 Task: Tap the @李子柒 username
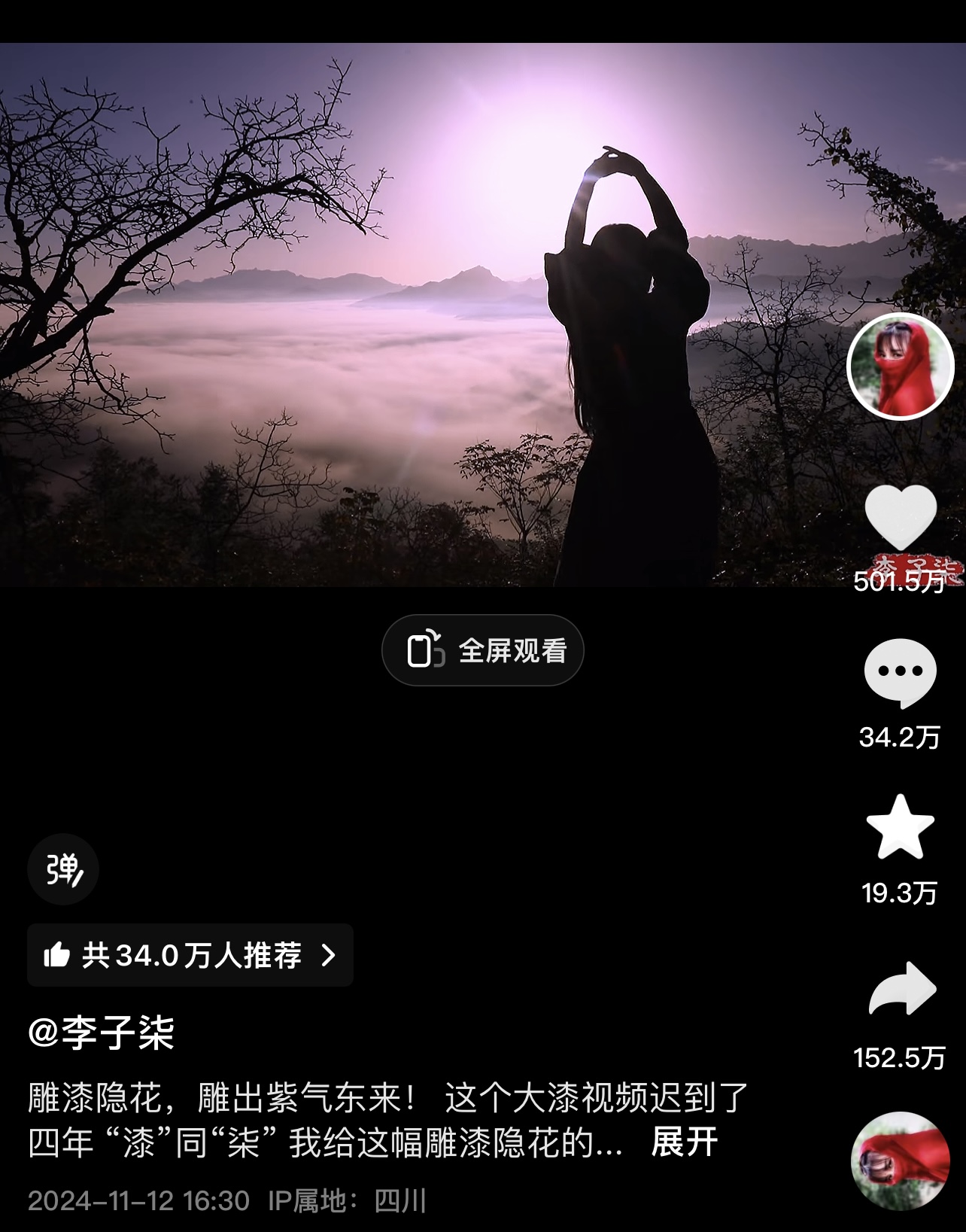(102, 1032)
